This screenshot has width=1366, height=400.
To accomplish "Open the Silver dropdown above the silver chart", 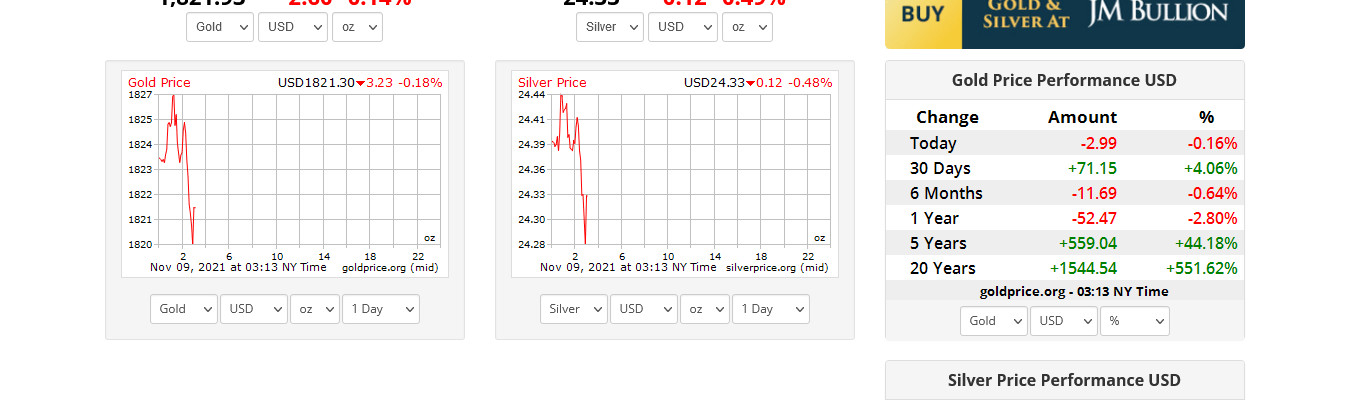I will 610,27.
